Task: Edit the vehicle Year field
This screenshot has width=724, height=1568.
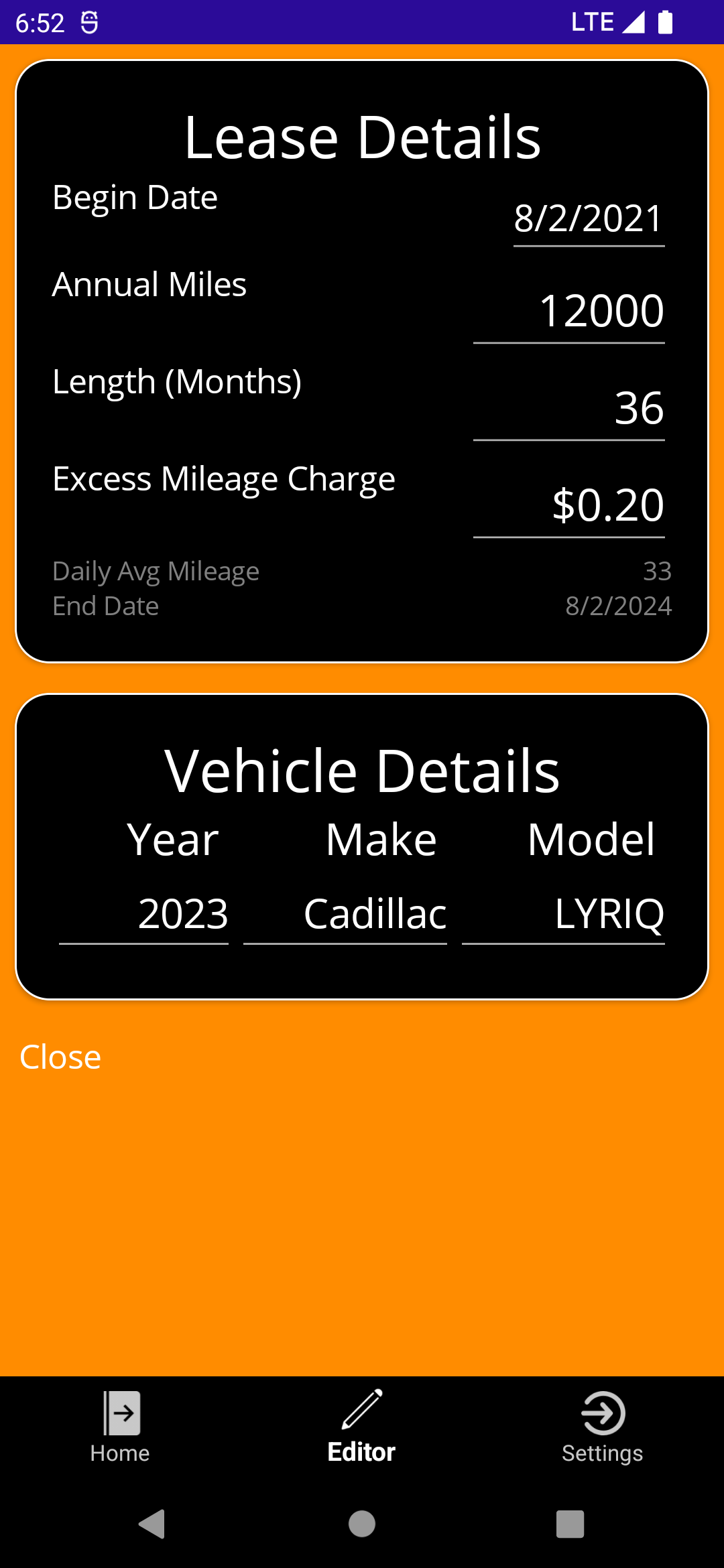Action: click(144, 914)
